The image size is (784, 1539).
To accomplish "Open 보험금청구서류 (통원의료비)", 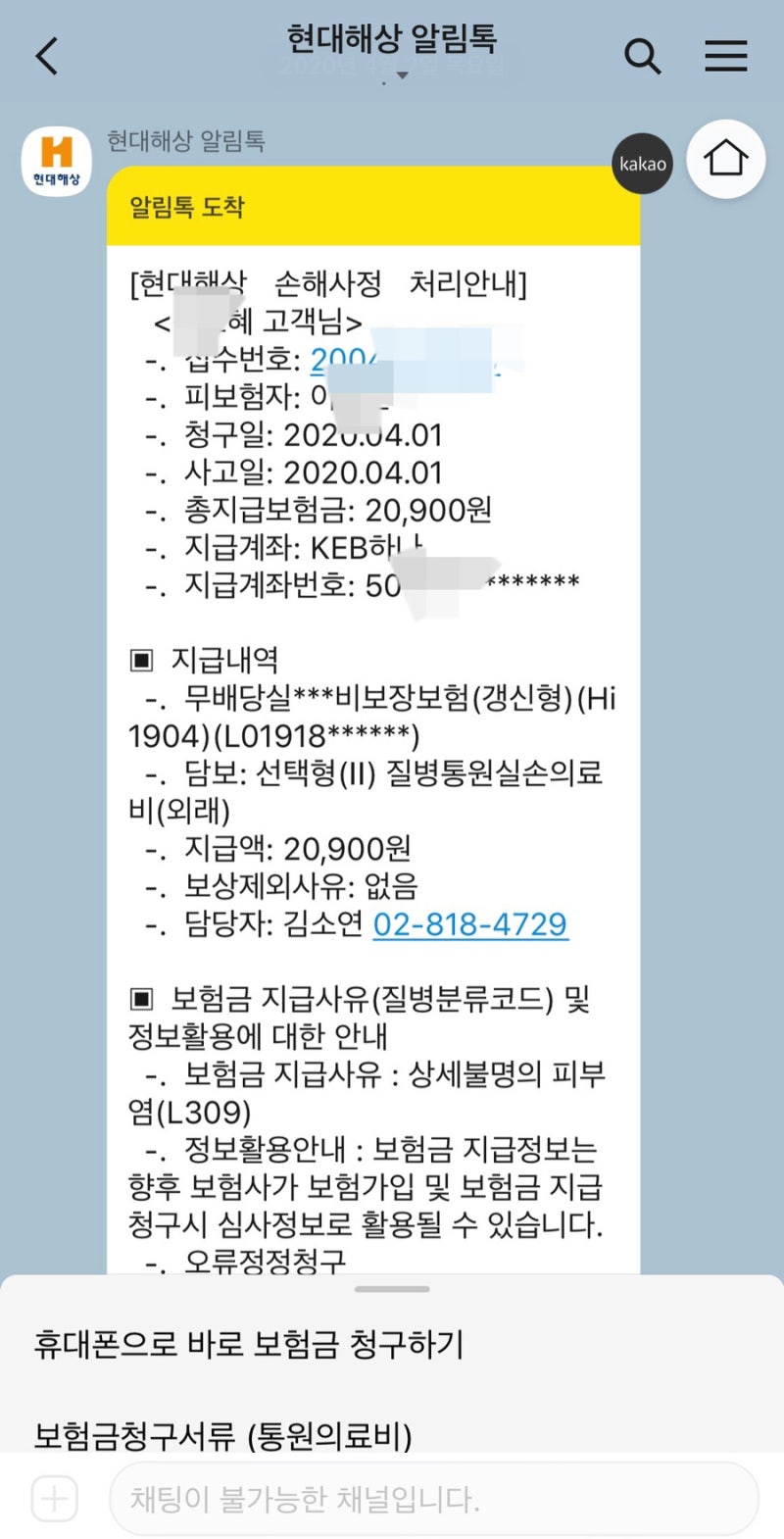I will point(222,1435).
